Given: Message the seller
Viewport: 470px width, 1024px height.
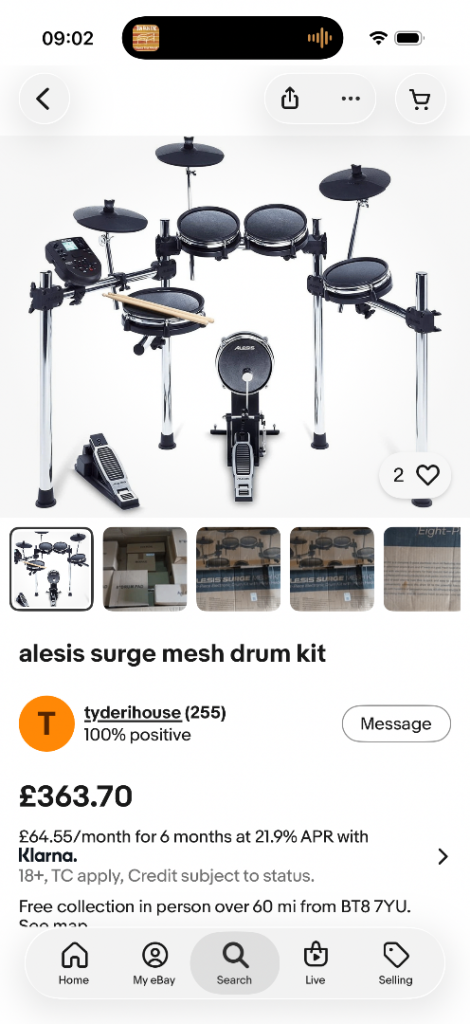Looking at the screenshot, I should pyautogui.click(x=396, y=724).
